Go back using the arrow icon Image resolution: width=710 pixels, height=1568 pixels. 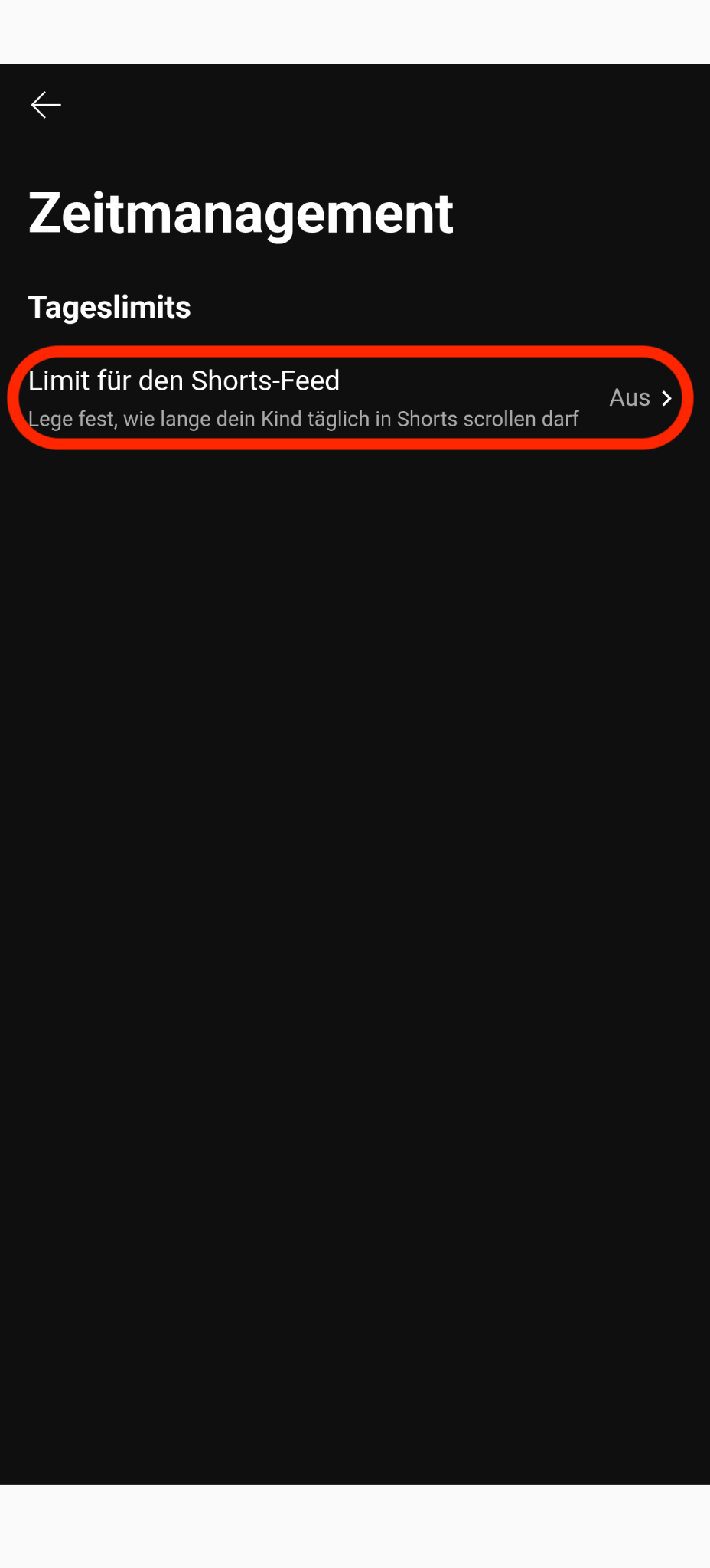pos(46,105)
